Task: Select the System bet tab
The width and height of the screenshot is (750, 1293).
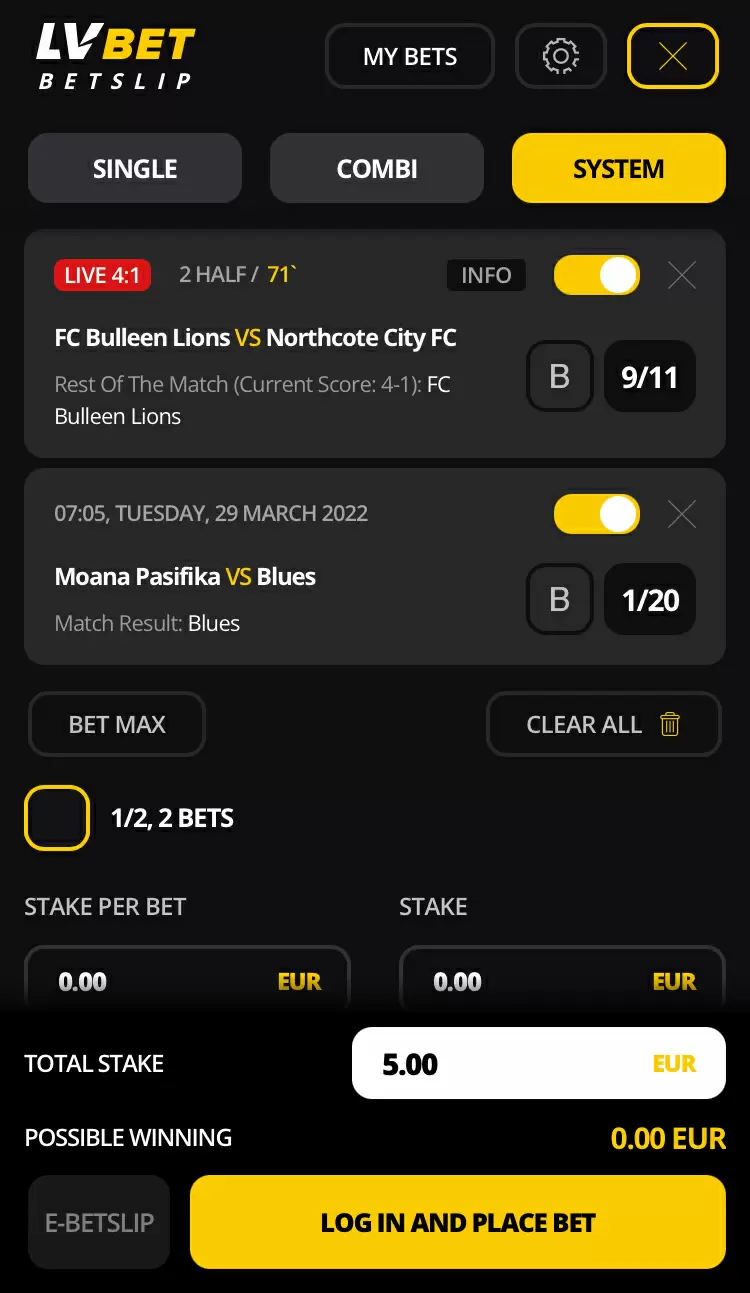Action: 618,168
